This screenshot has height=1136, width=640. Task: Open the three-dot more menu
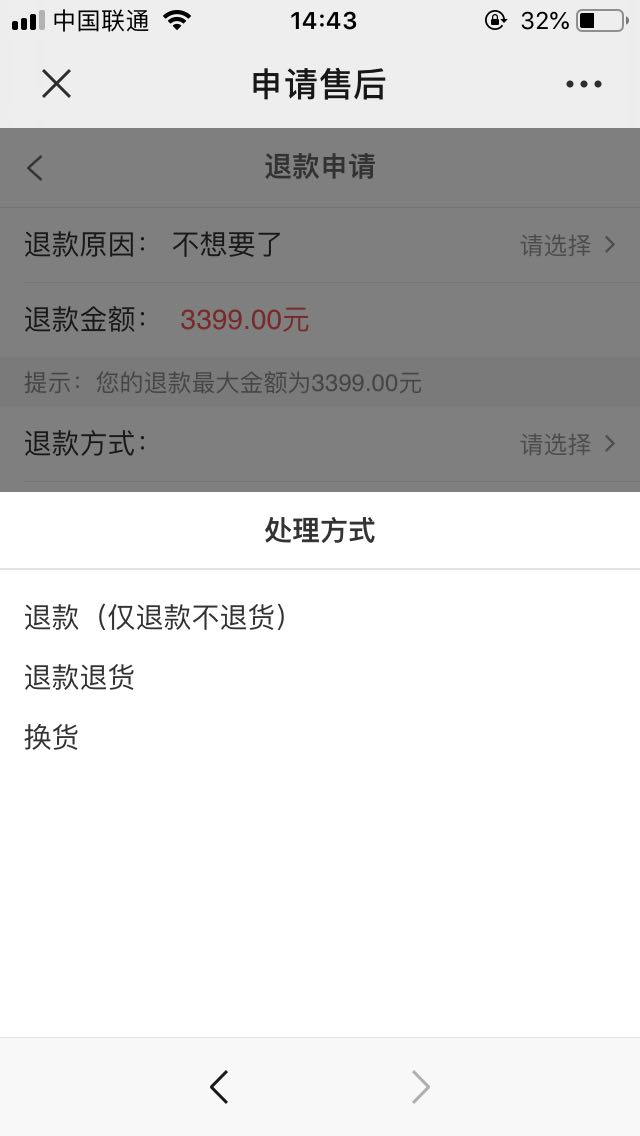pos(583,84)
